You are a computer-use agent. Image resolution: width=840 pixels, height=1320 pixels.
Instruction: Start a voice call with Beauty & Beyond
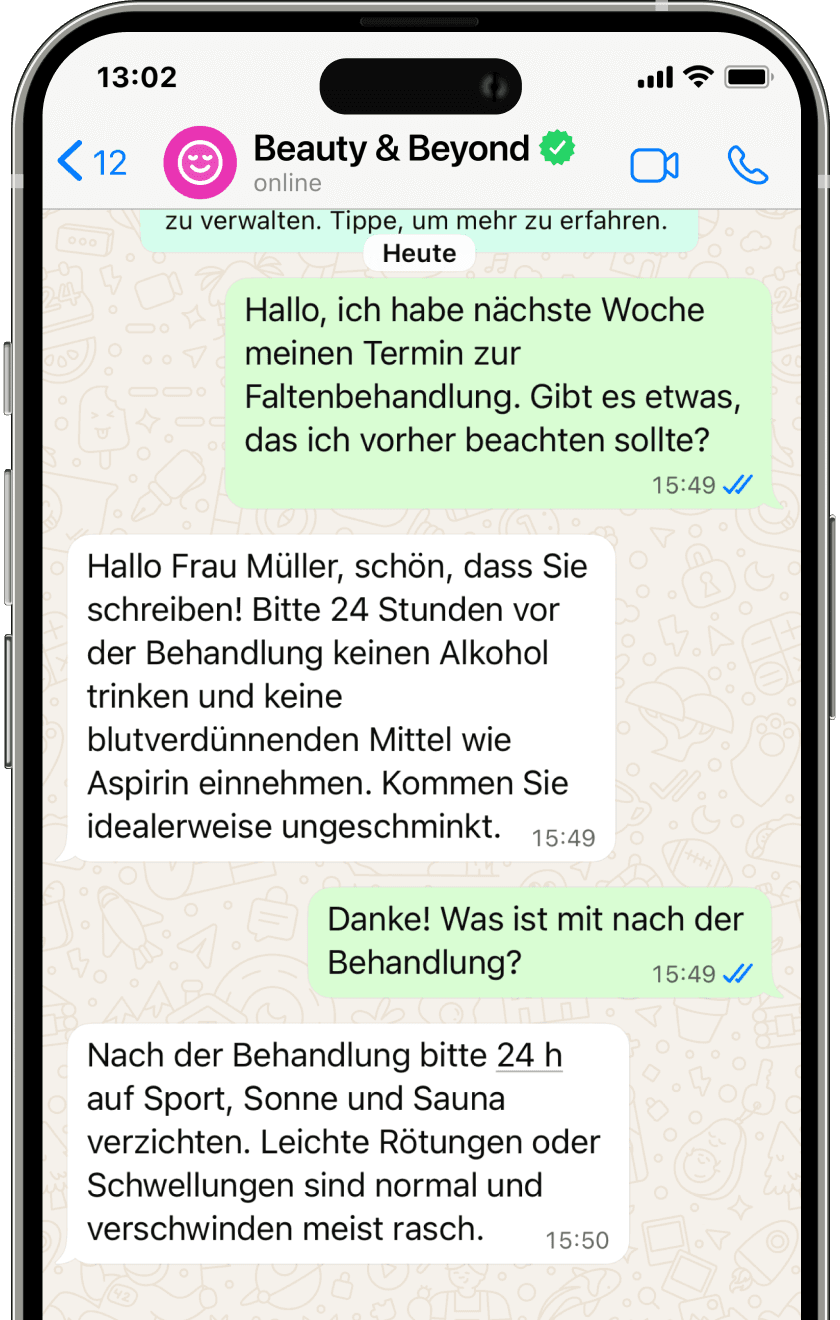[x=747, y=165]
